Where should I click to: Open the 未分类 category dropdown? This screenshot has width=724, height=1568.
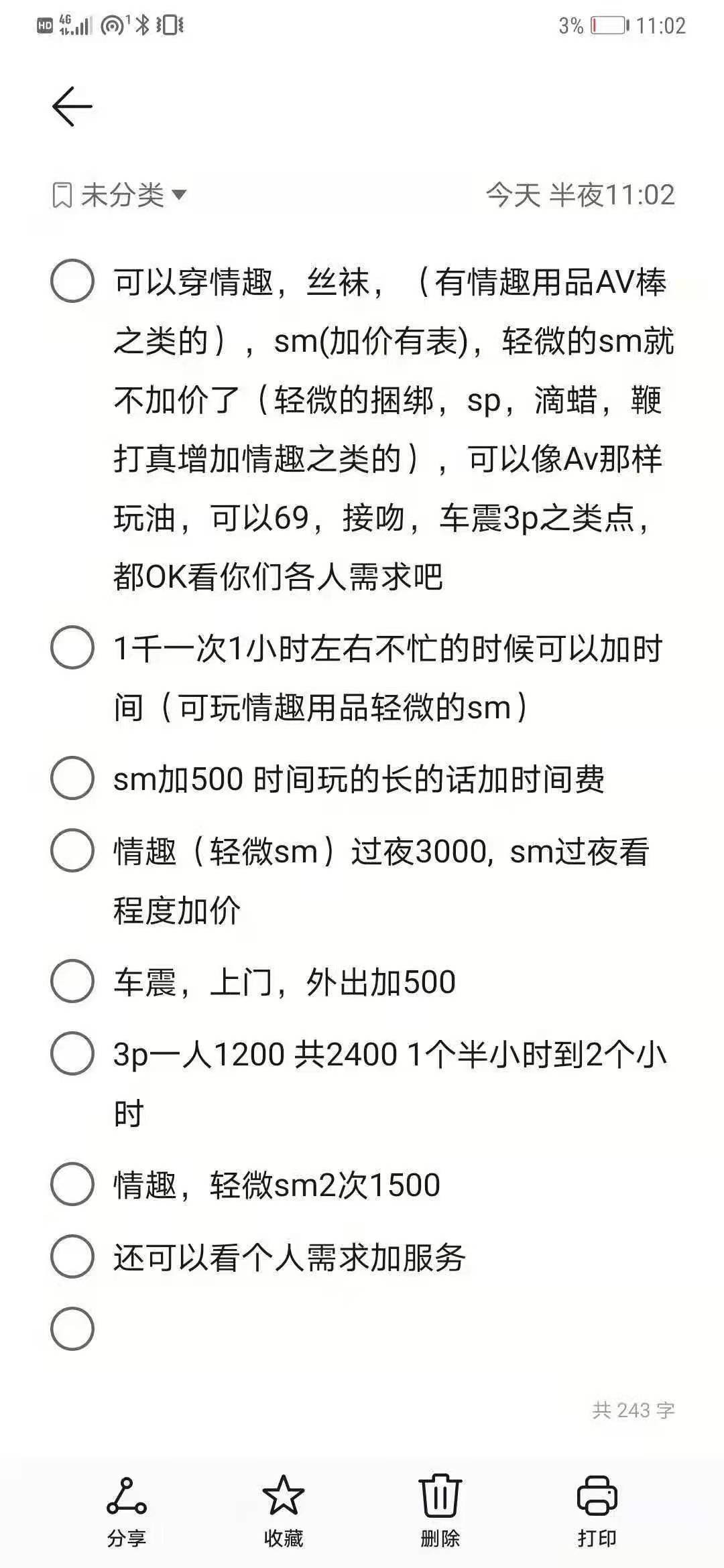[121, 195]
